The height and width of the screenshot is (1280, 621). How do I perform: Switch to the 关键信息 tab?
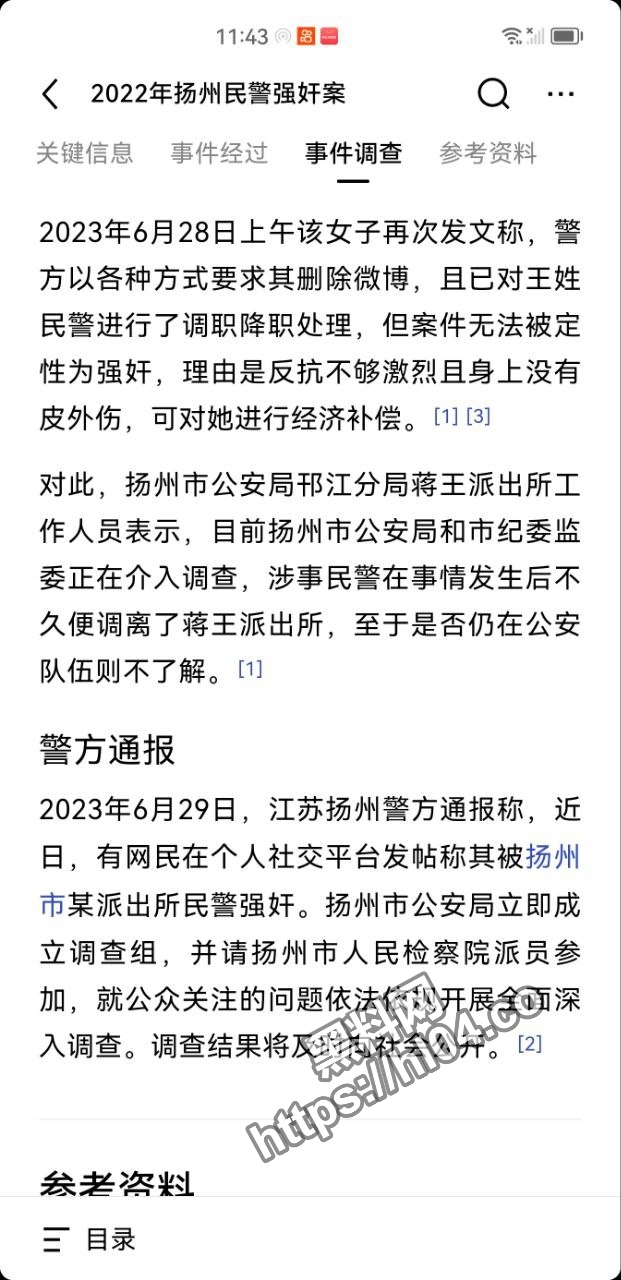[85, 153]
